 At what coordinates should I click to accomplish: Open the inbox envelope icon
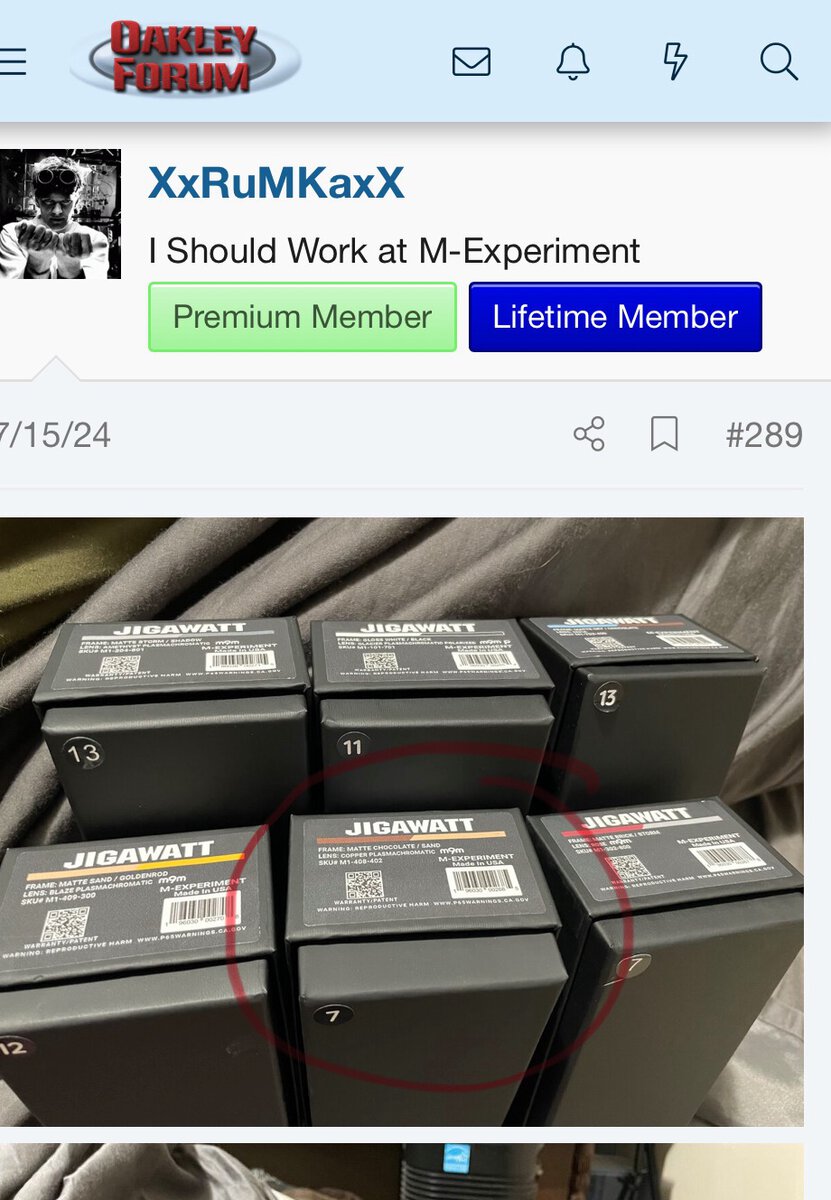(x=471, y=62)
